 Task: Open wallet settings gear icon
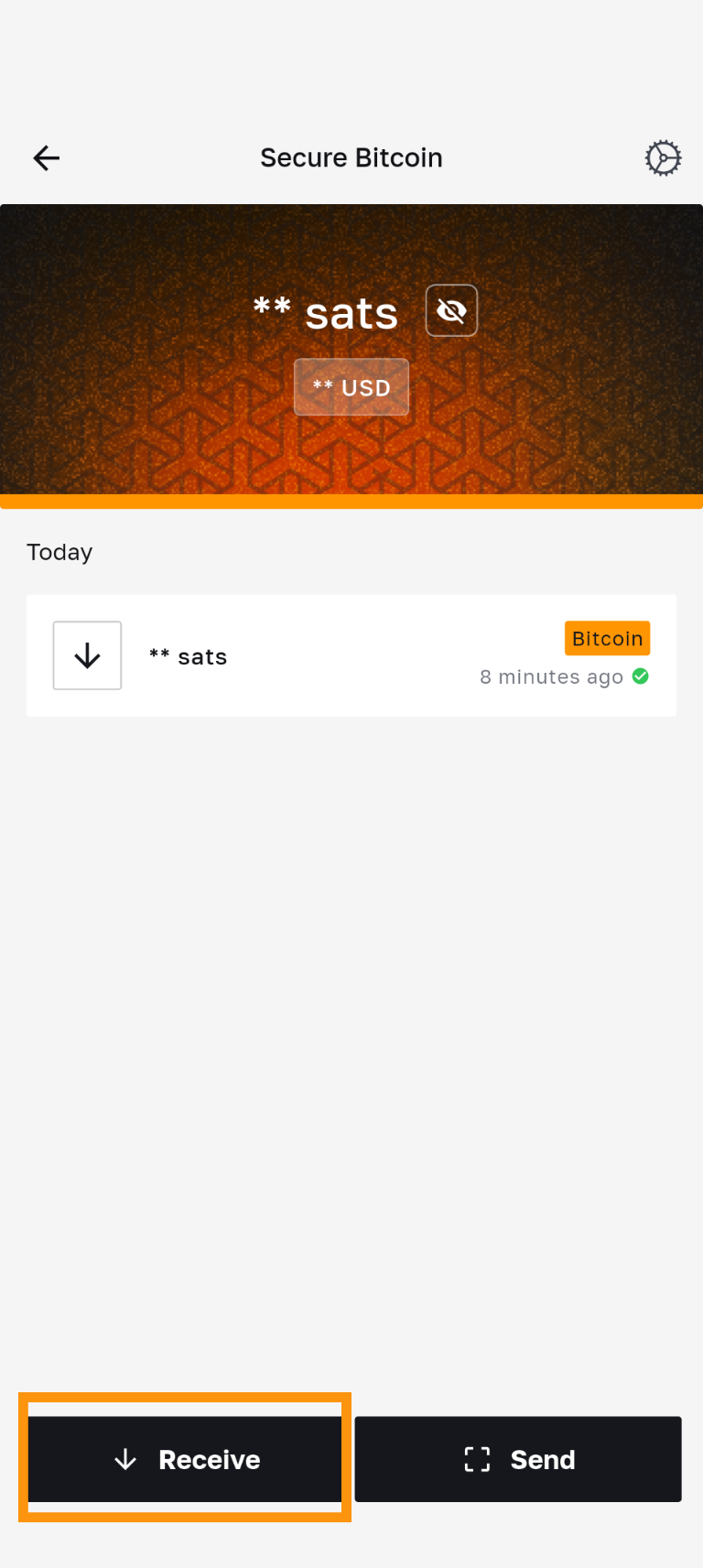663,158
